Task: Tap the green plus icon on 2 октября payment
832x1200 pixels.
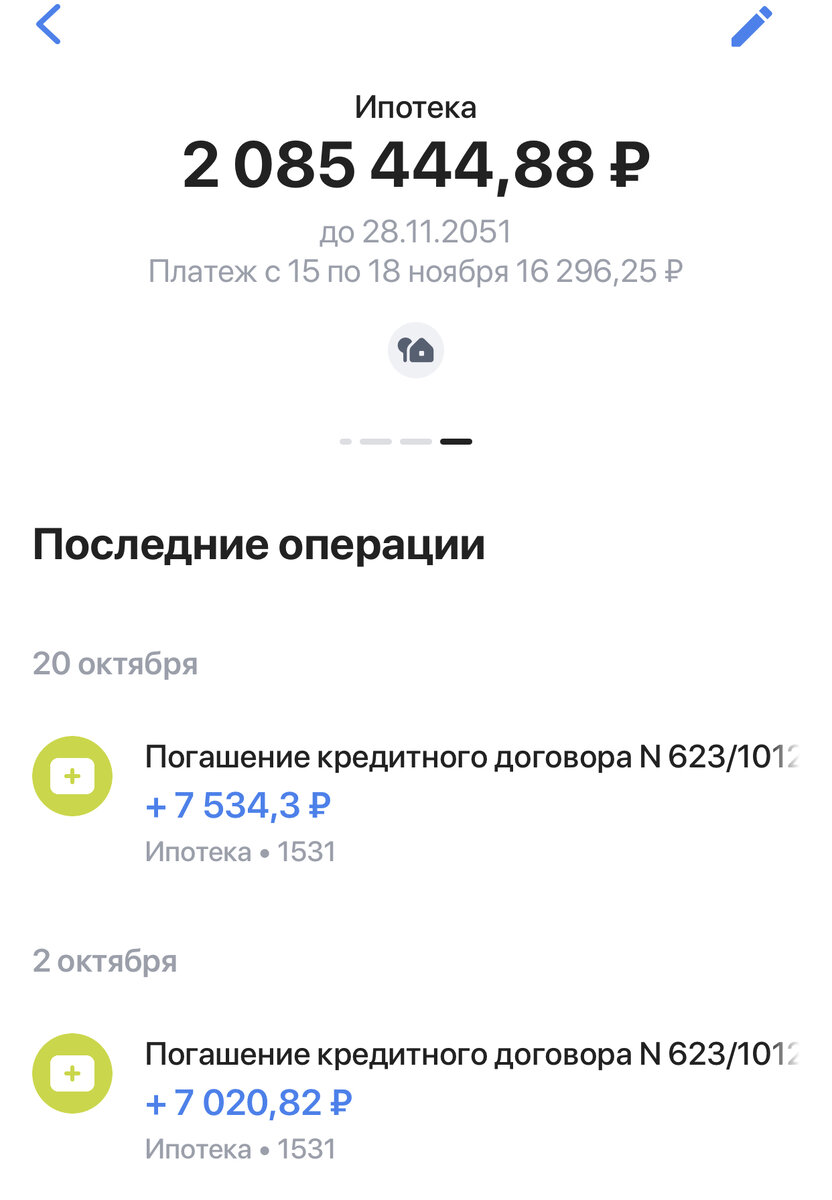Action: pos(72,1073)
